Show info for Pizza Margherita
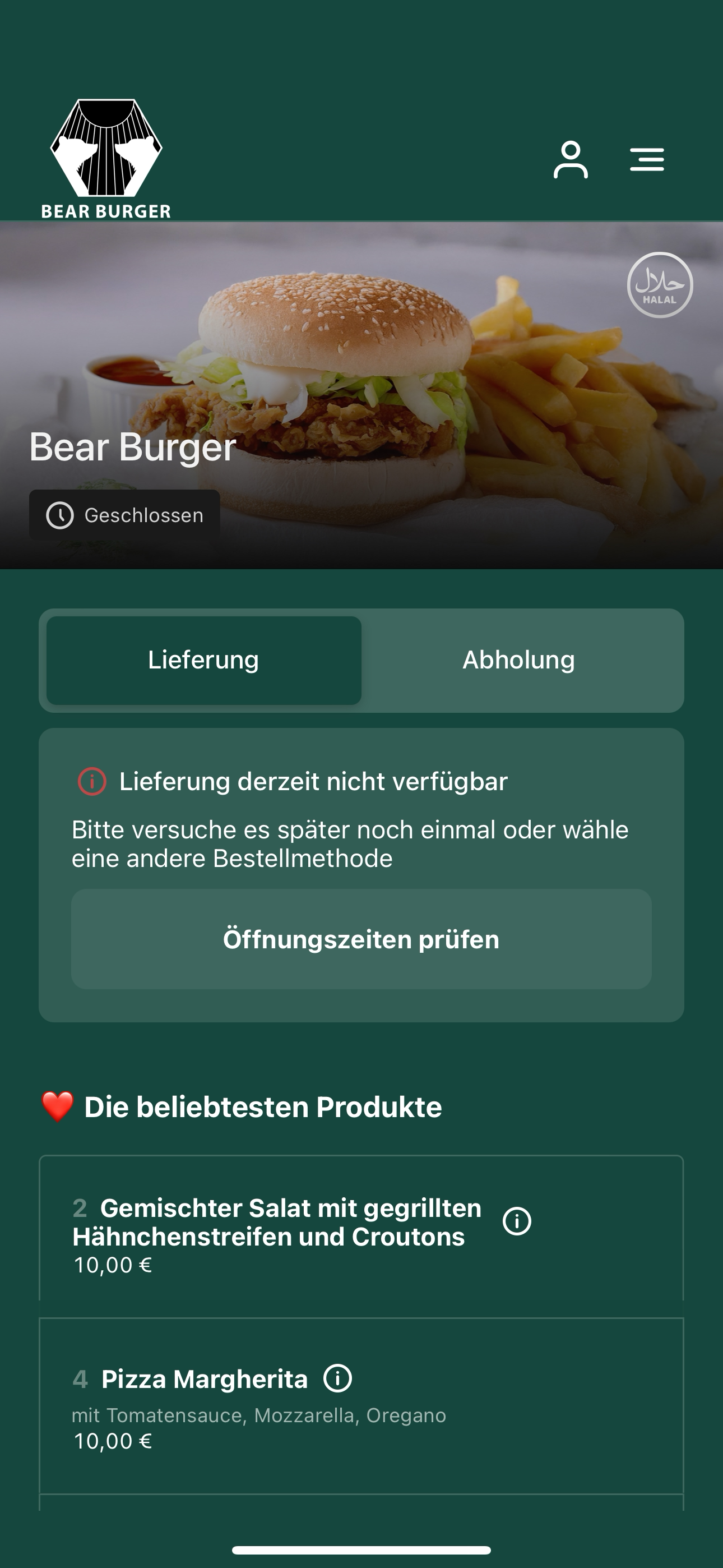 coord(338,1378)
